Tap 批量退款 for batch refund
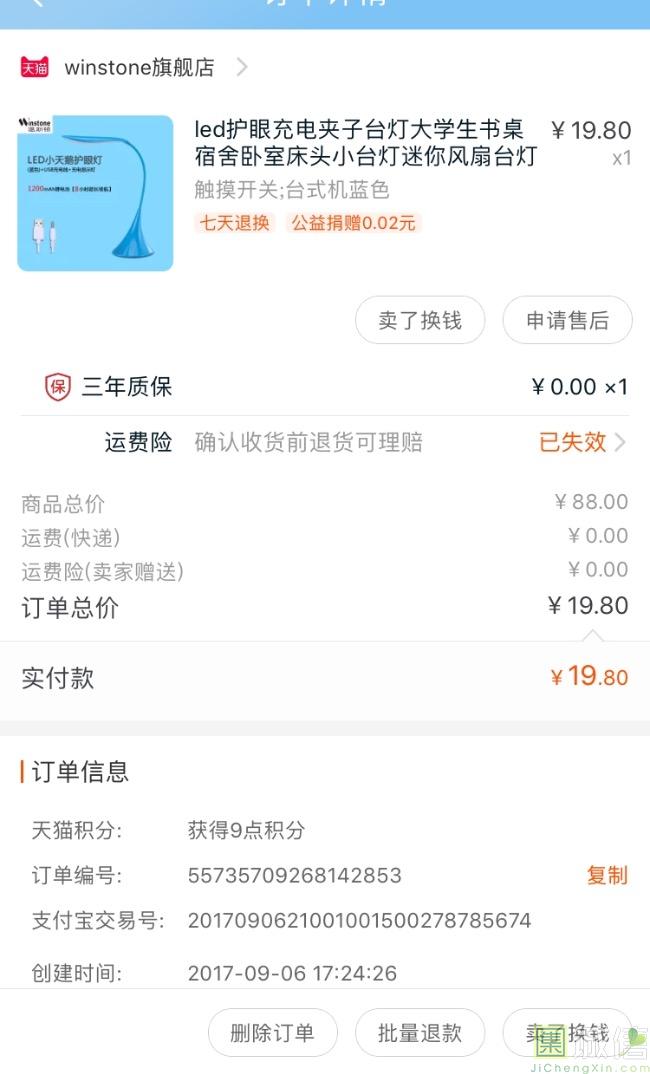Image resolution: width=650 pixels, height=1074 pixels. (419, 1033)
